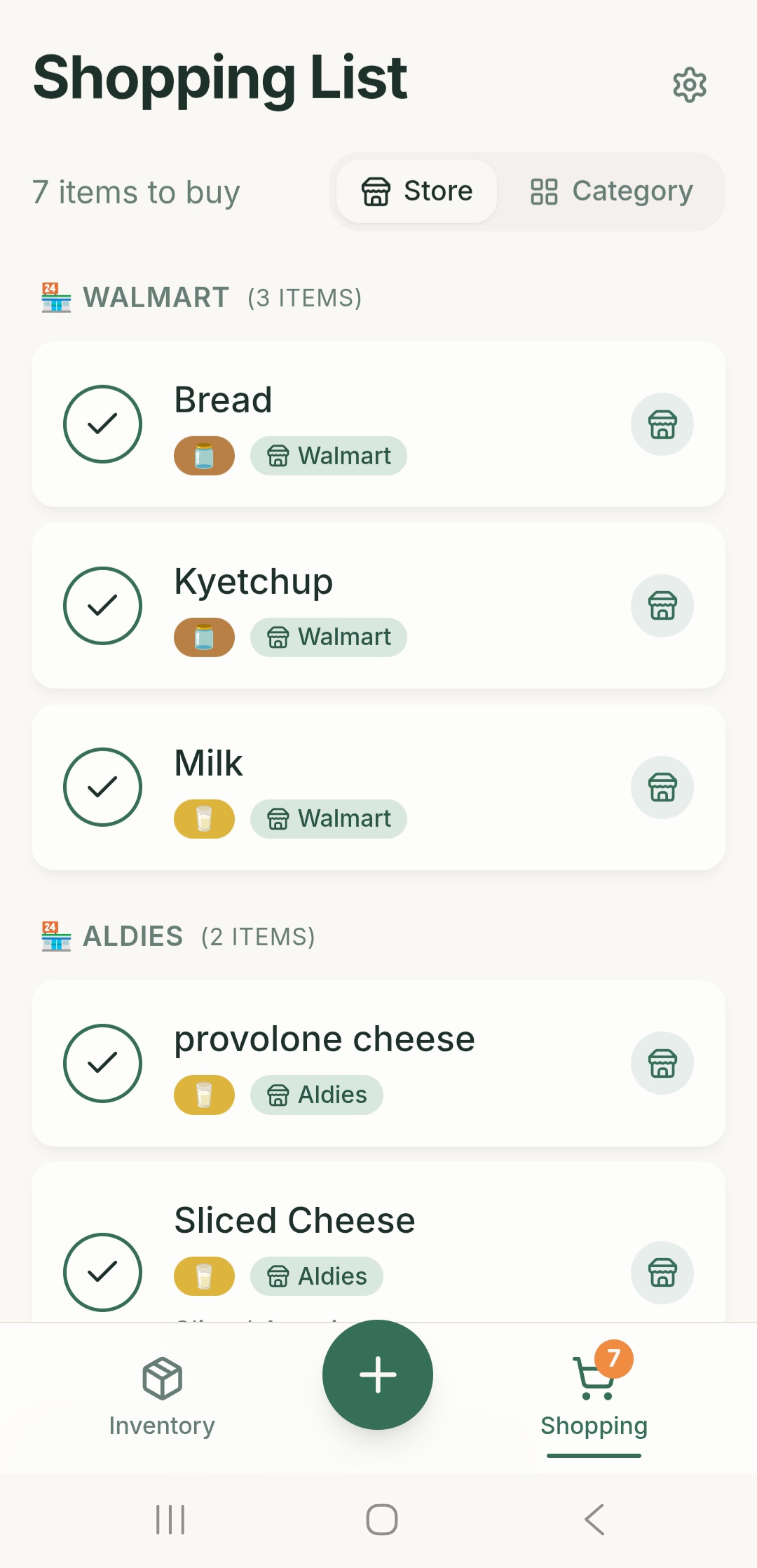Open the settings gear icon

(689, 85)
